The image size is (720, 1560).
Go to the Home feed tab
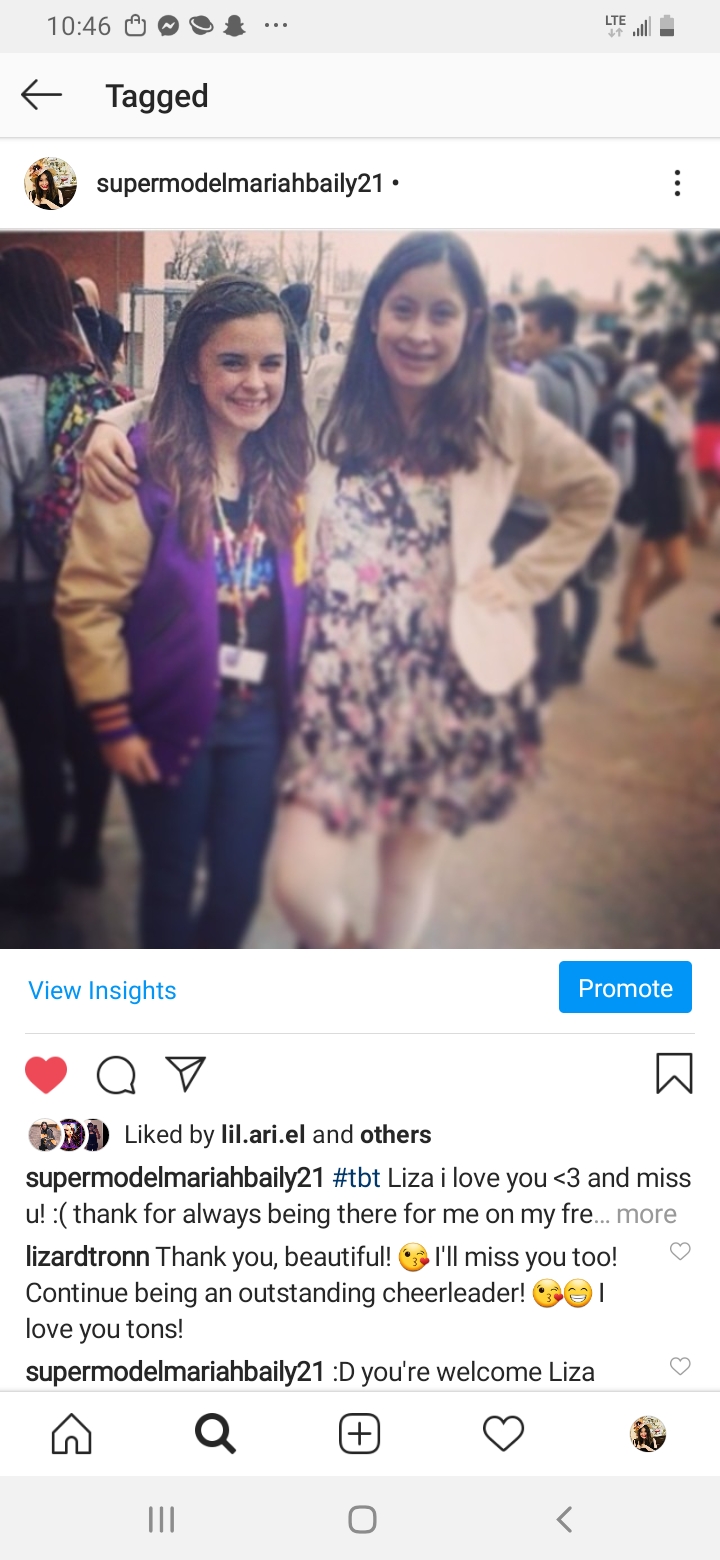(x=71, y=1434)
